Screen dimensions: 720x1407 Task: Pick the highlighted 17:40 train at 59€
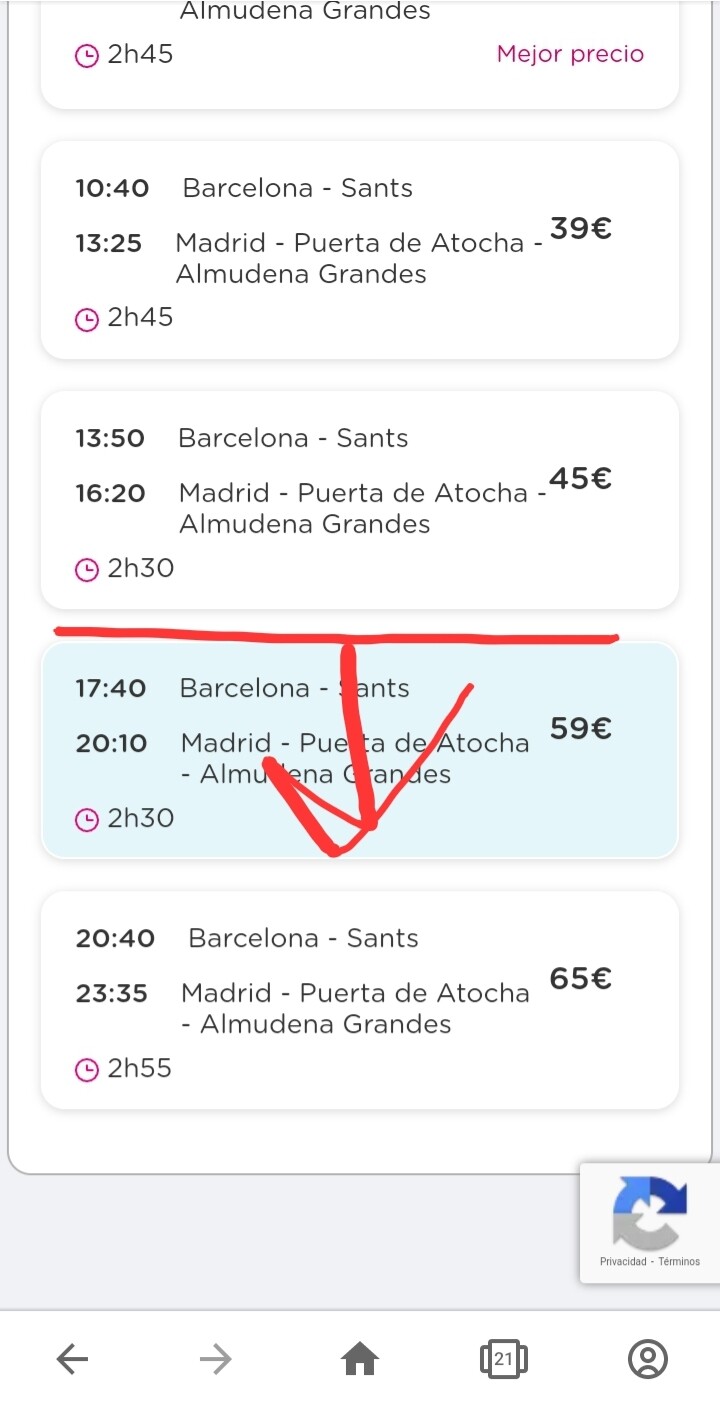tap(360, 750)
